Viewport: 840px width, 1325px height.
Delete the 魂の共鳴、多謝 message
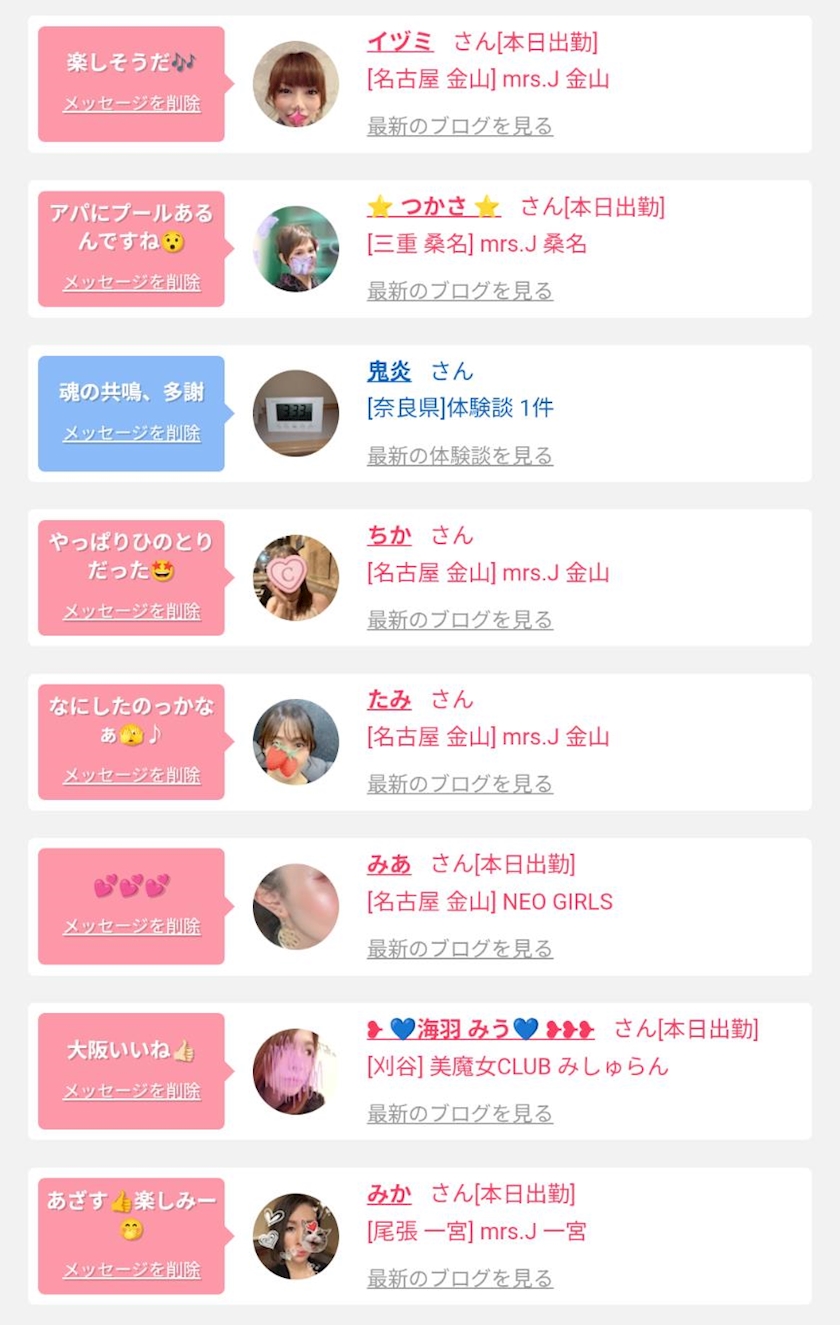point(132,434)
